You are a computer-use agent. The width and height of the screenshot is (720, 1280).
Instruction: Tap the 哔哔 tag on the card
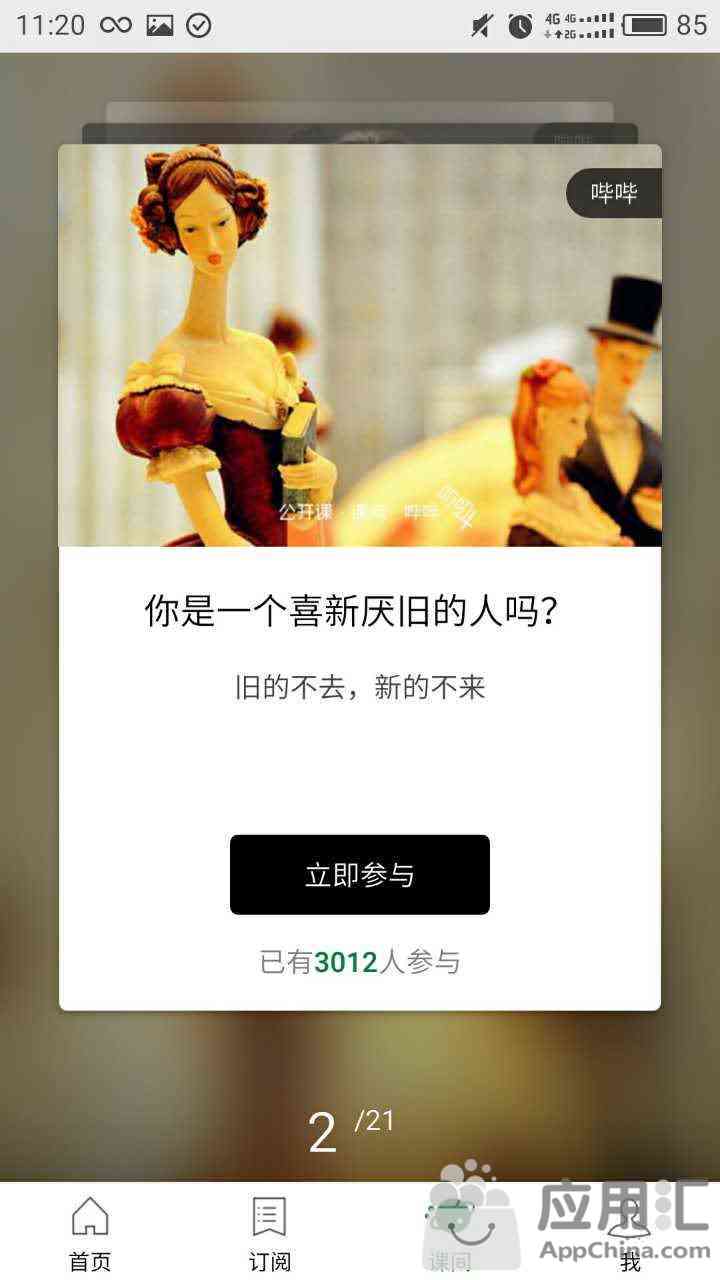coord(614,193)
